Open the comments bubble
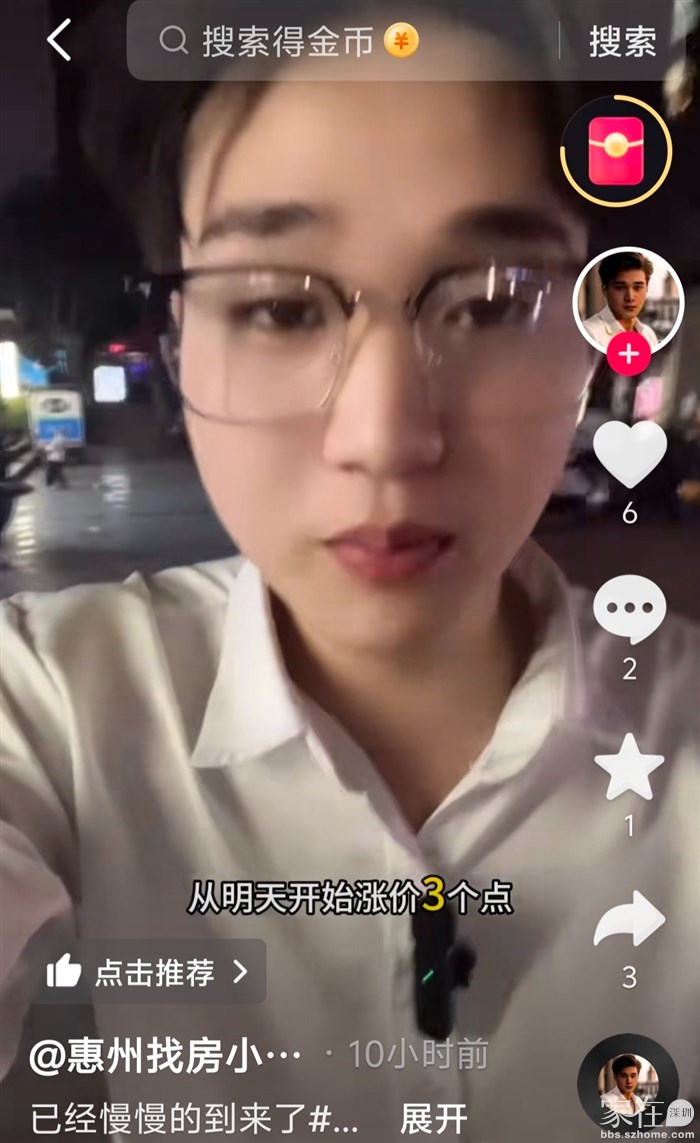 [x=629, y=610]
